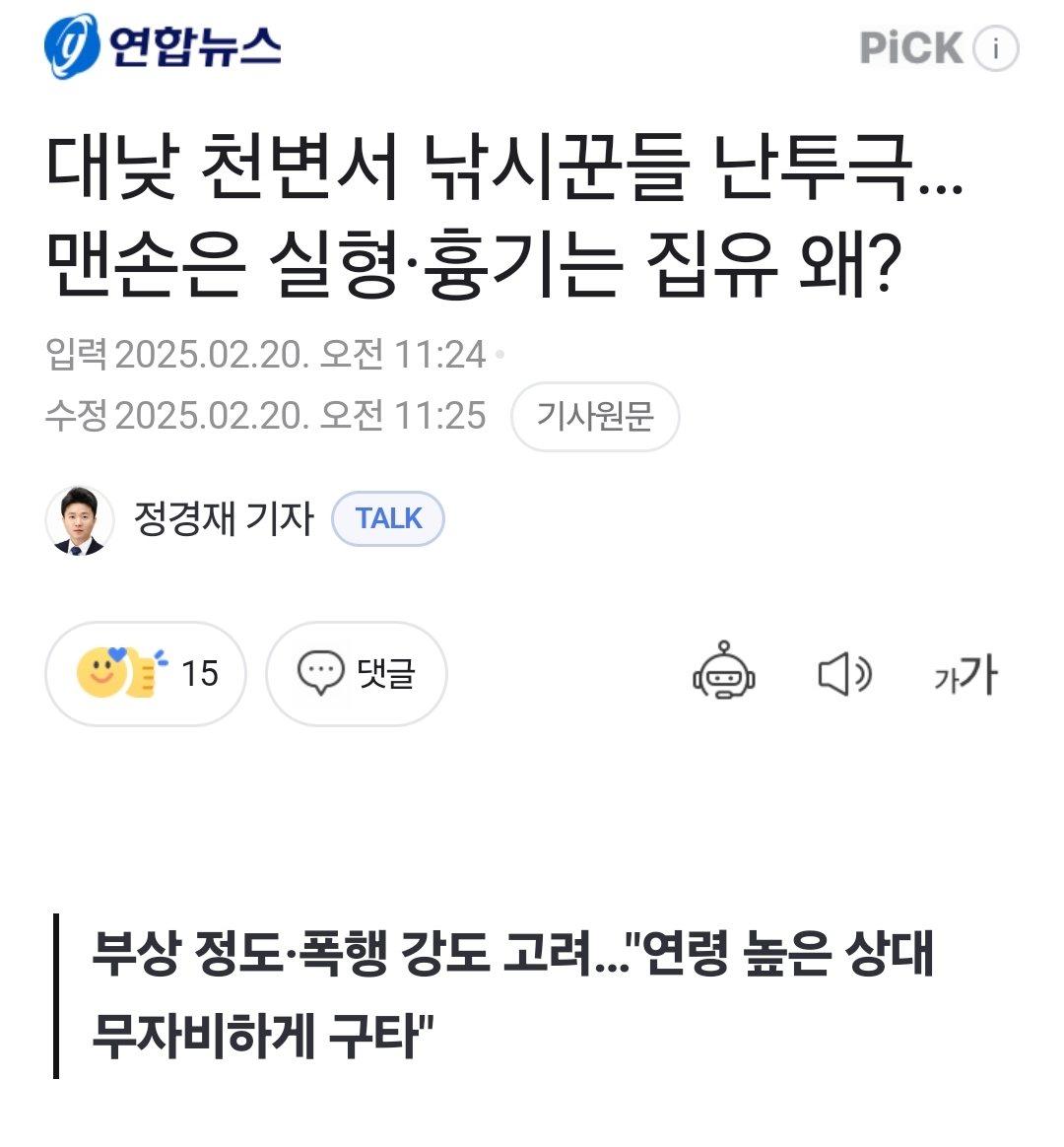React to the article with 15 reactions
The width and height of the screenshot is (1064, 1147).
tap(146, 674)
